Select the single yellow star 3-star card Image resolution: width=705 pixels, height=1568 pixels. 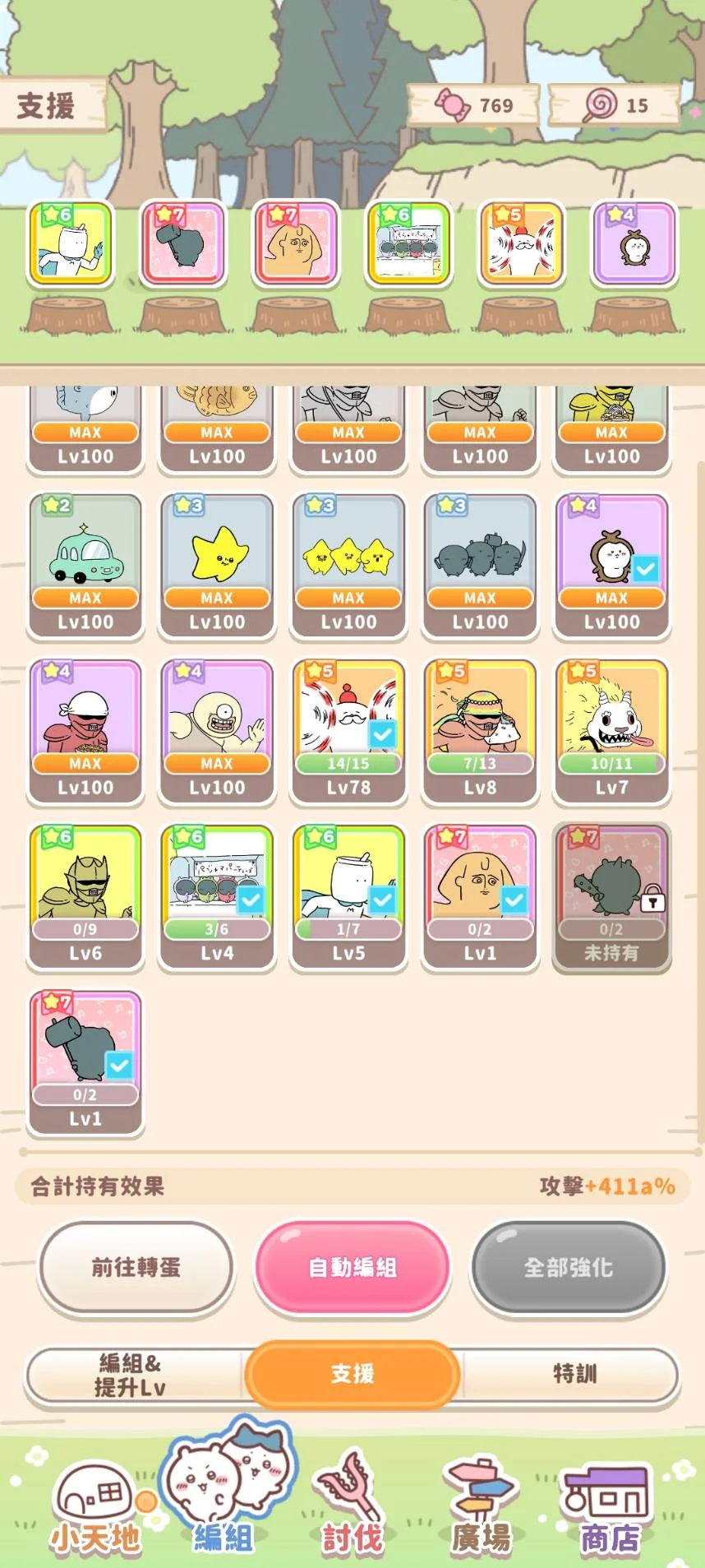tap(217, 565)
